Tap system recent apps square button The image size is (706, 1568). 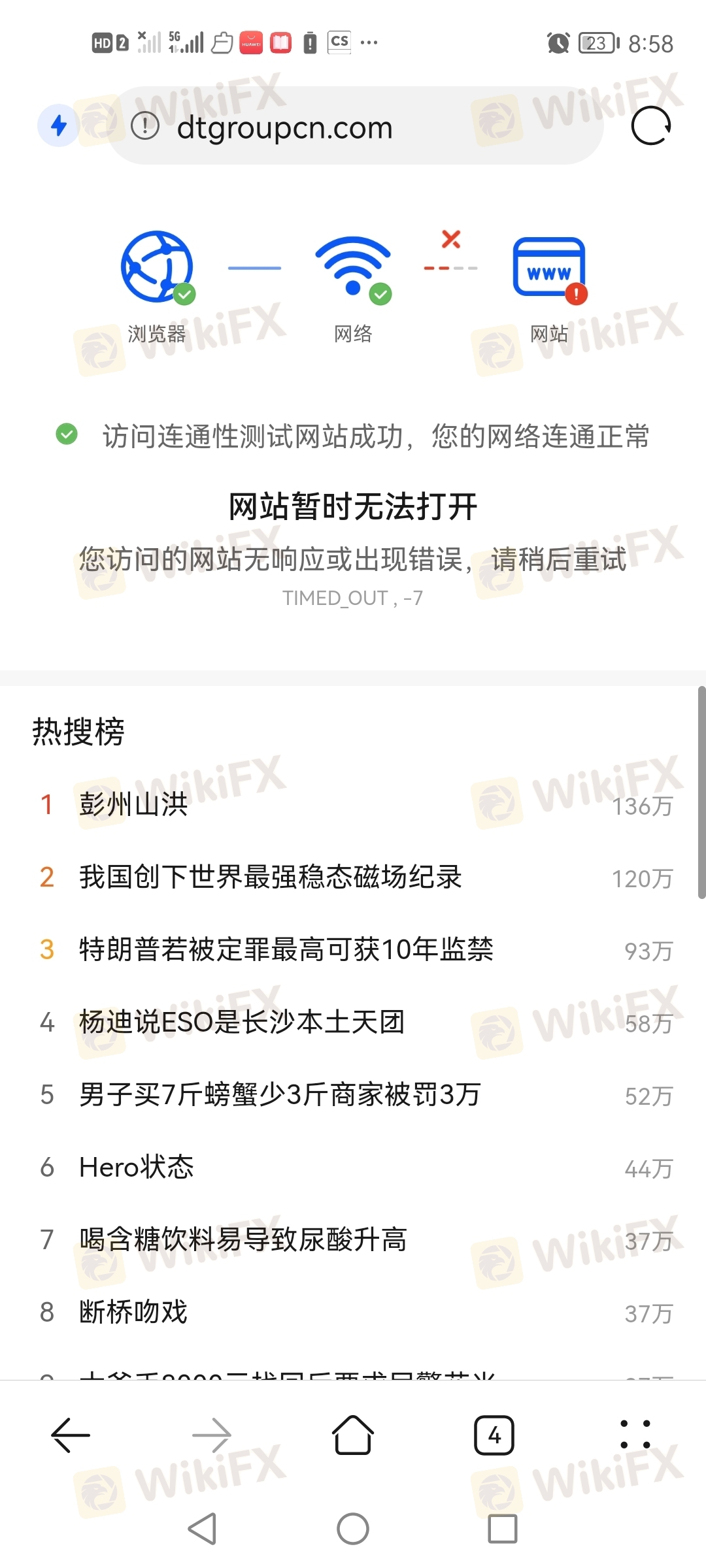502,1529
